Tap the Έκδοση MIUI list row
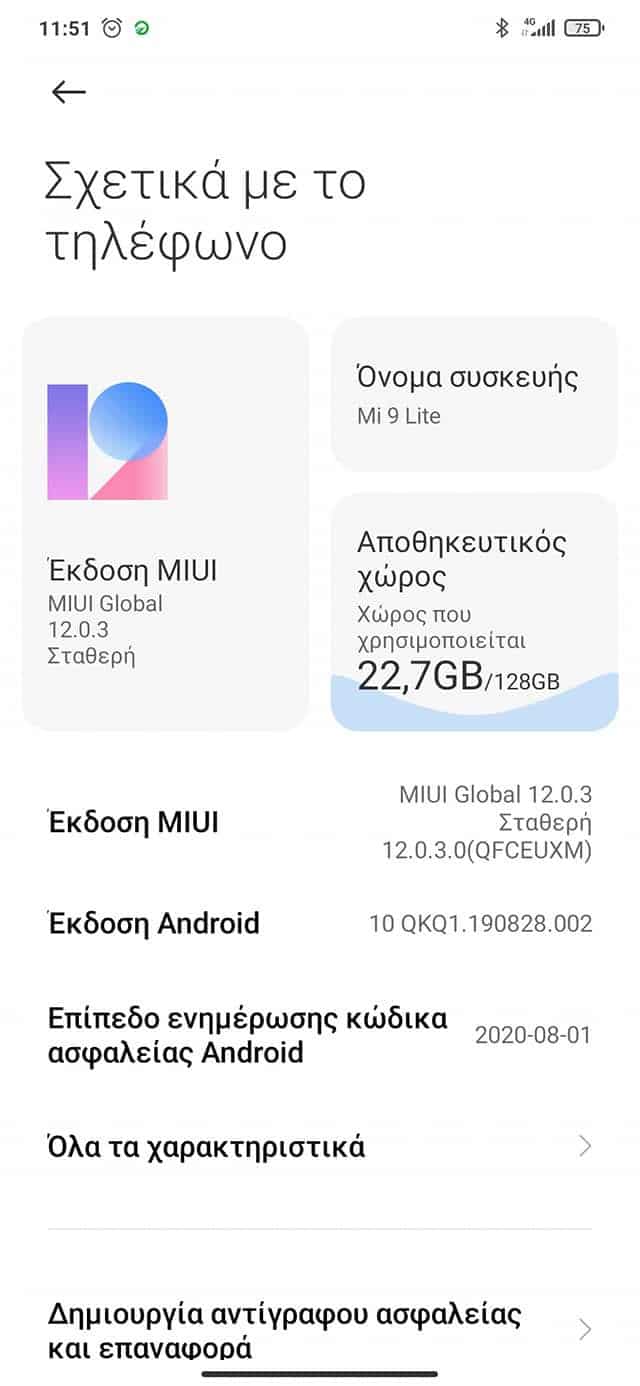The width and height of the screenshot is (640, 1386). [320, 823]
